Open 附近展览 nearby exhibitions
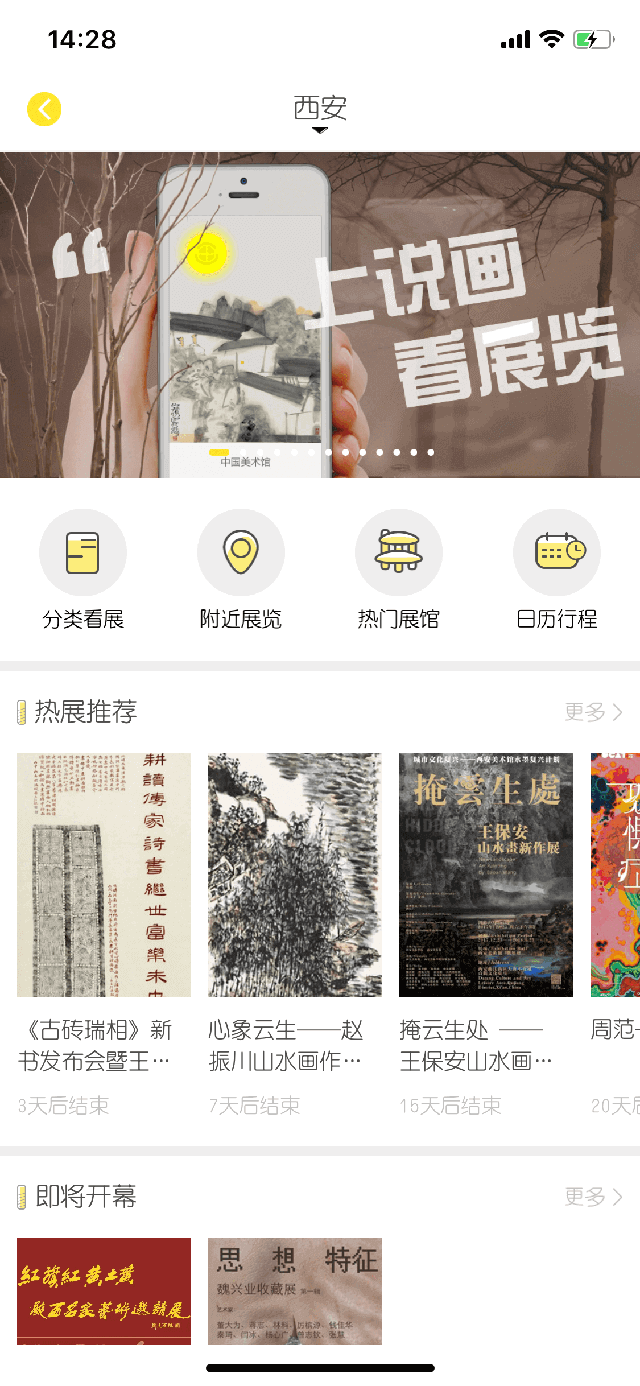Screen dimensions: 640x1386 [x=240, y=570]
